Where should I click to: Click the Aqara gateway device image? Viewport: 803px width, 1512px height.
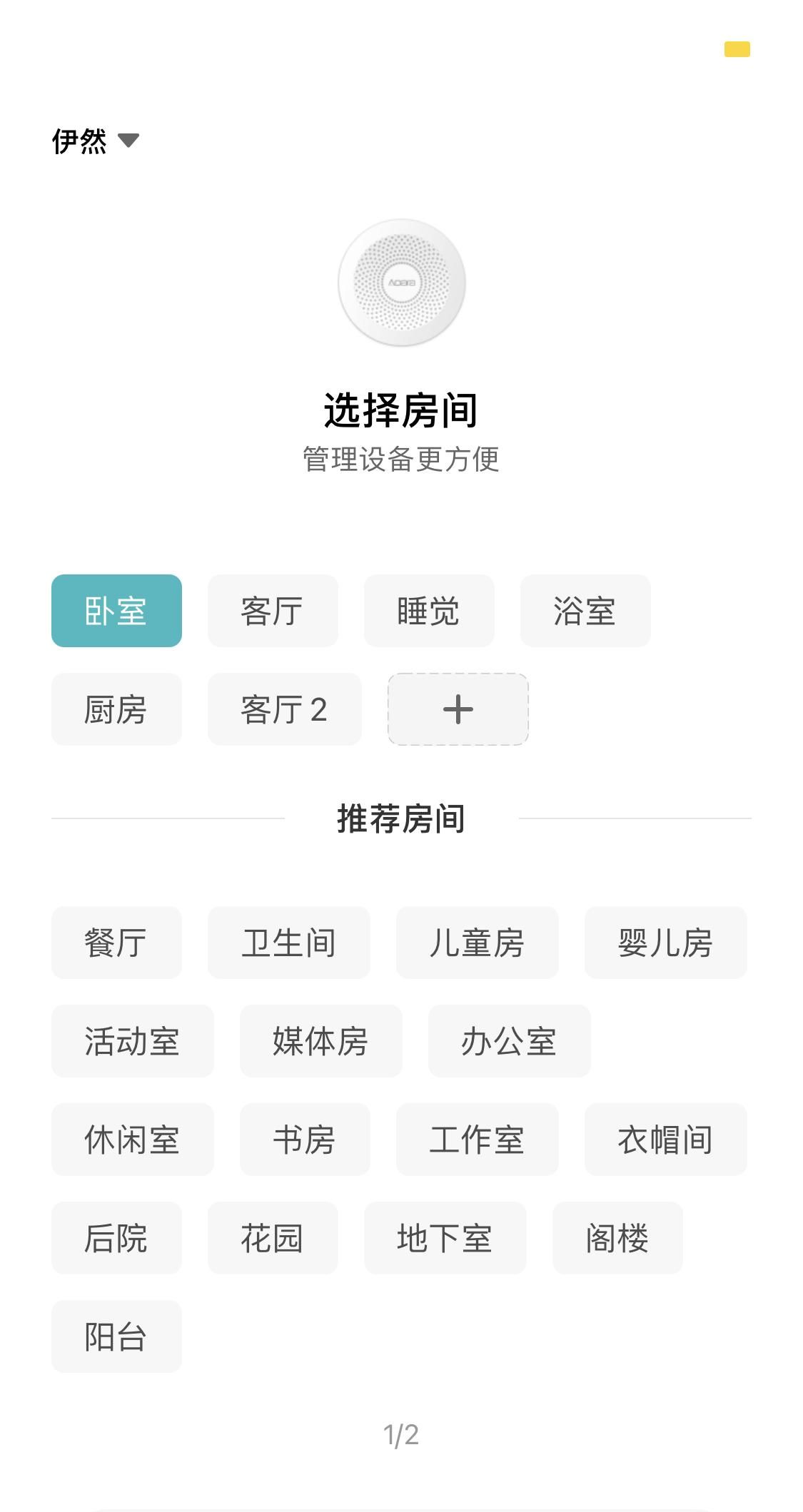[x=401, y=282]
